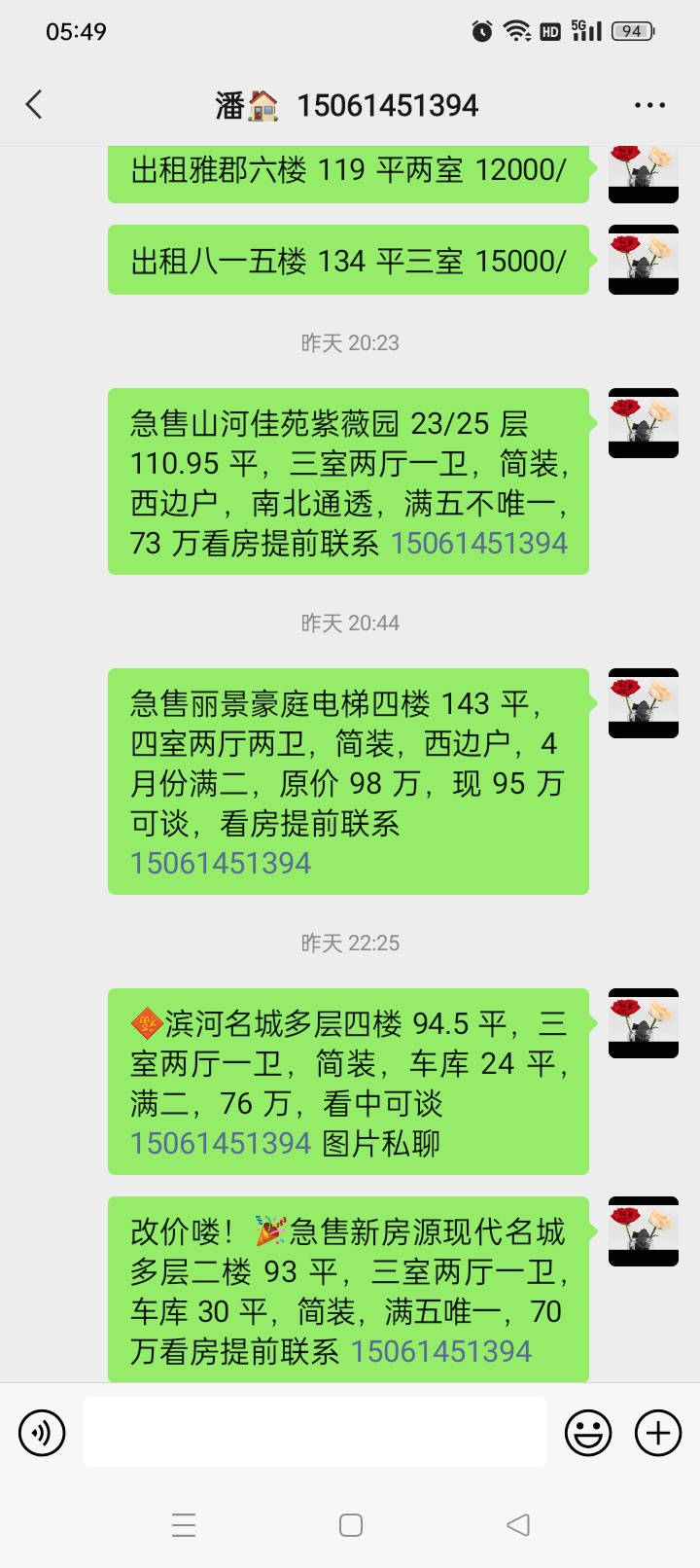Tap phone number in the 现代名城 message

441,1351
